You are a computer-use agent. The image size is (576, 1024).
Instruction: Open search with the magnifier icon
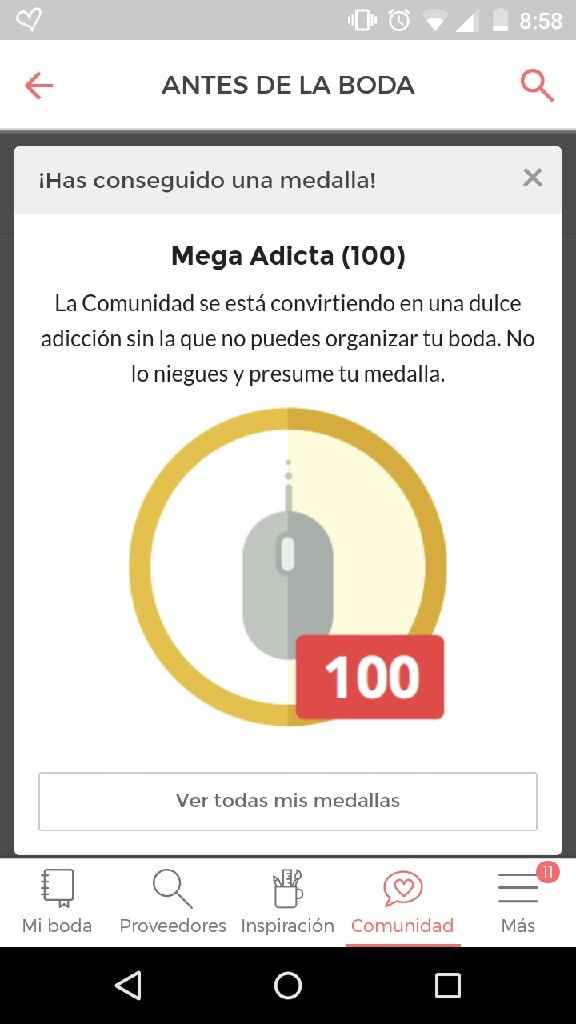click(537, 86)
